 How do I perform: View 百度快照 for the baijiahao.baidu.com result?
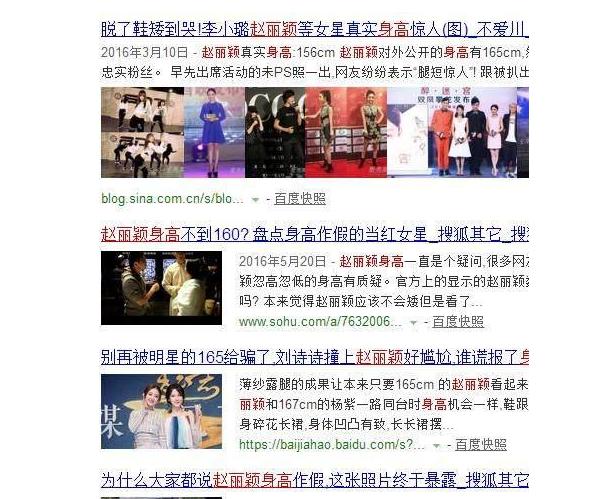tap(483, 444)
